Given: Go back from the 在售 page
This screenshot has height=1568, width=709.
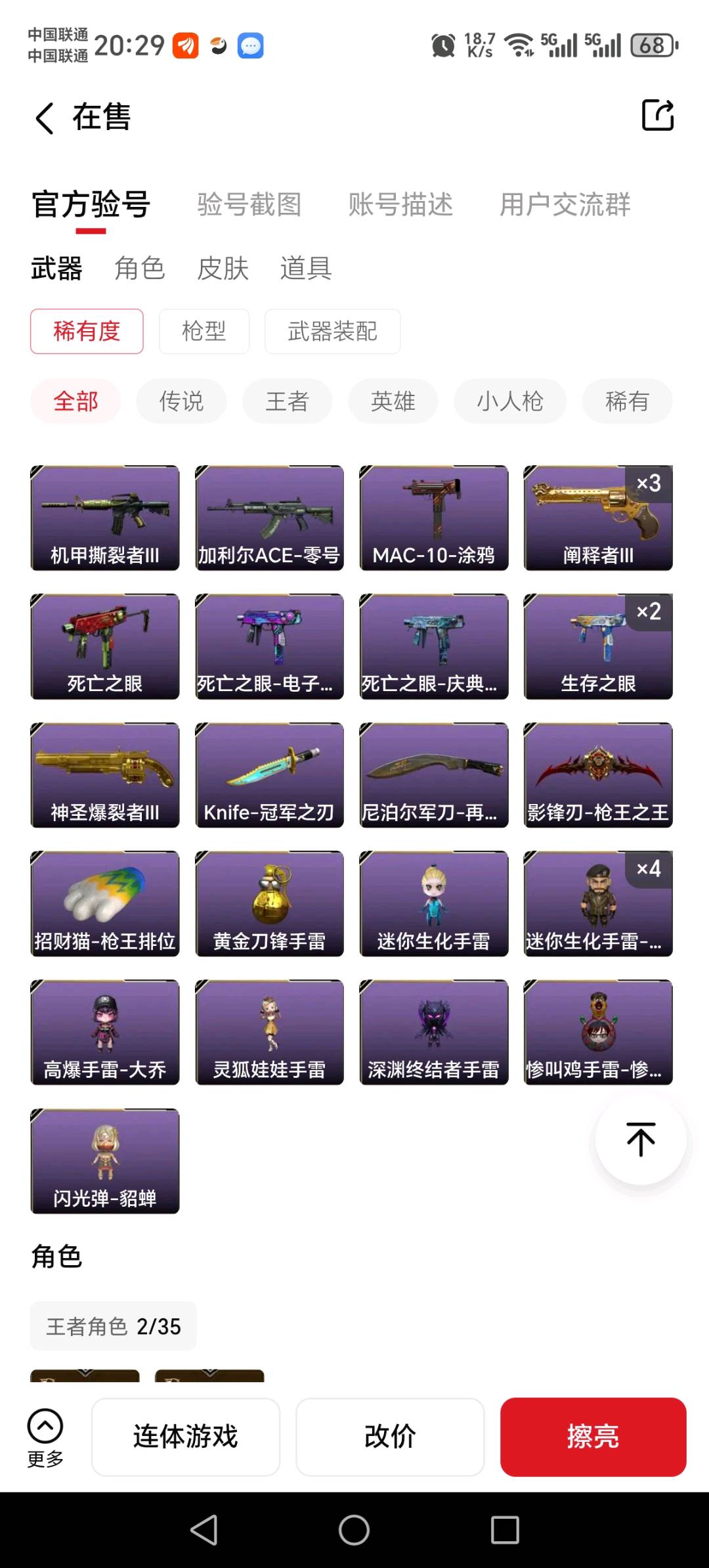Looking at the screenshot, I should pos(45,118).
